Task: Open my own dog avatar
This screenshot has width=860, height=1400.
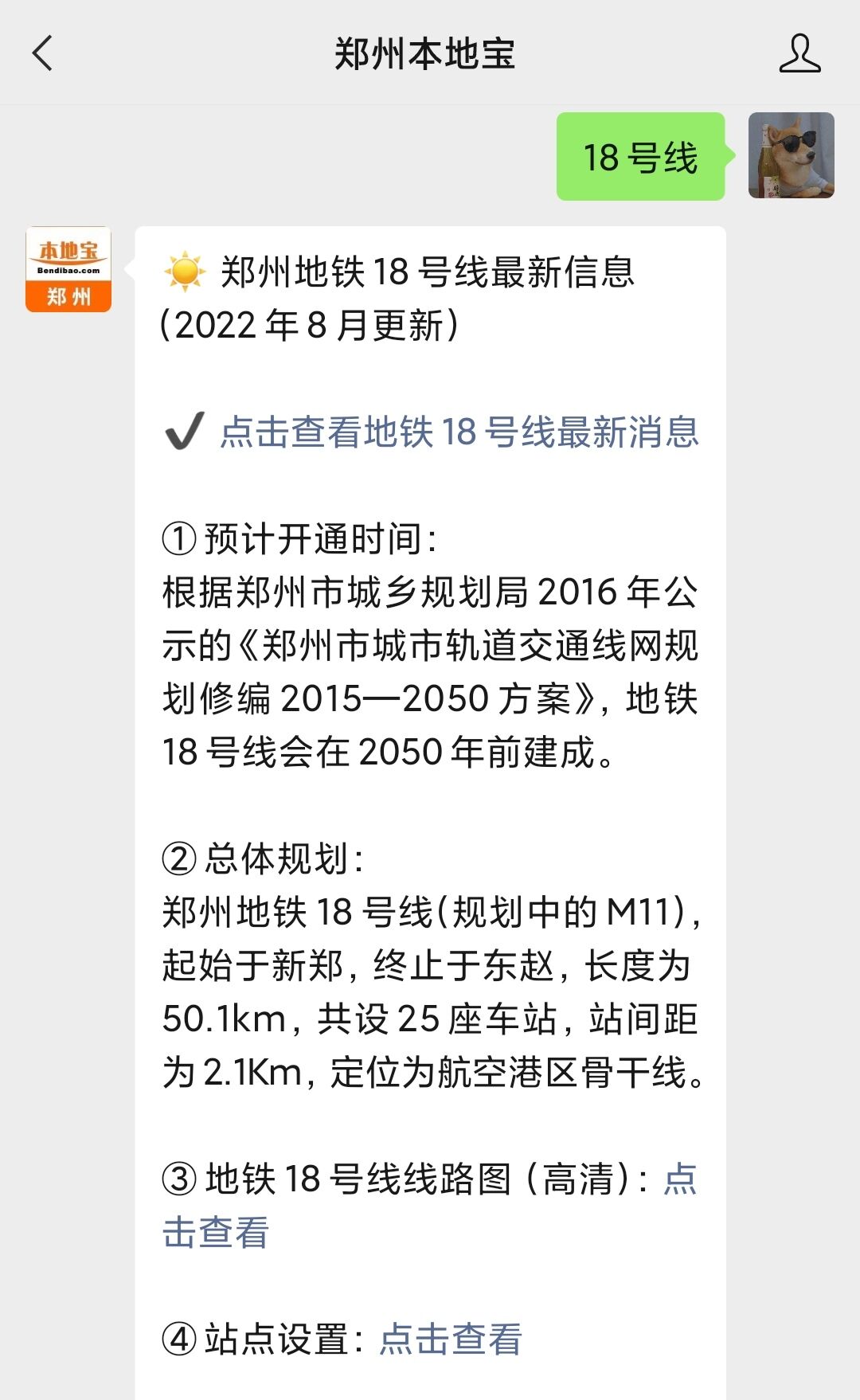Action: click(791, 155)
